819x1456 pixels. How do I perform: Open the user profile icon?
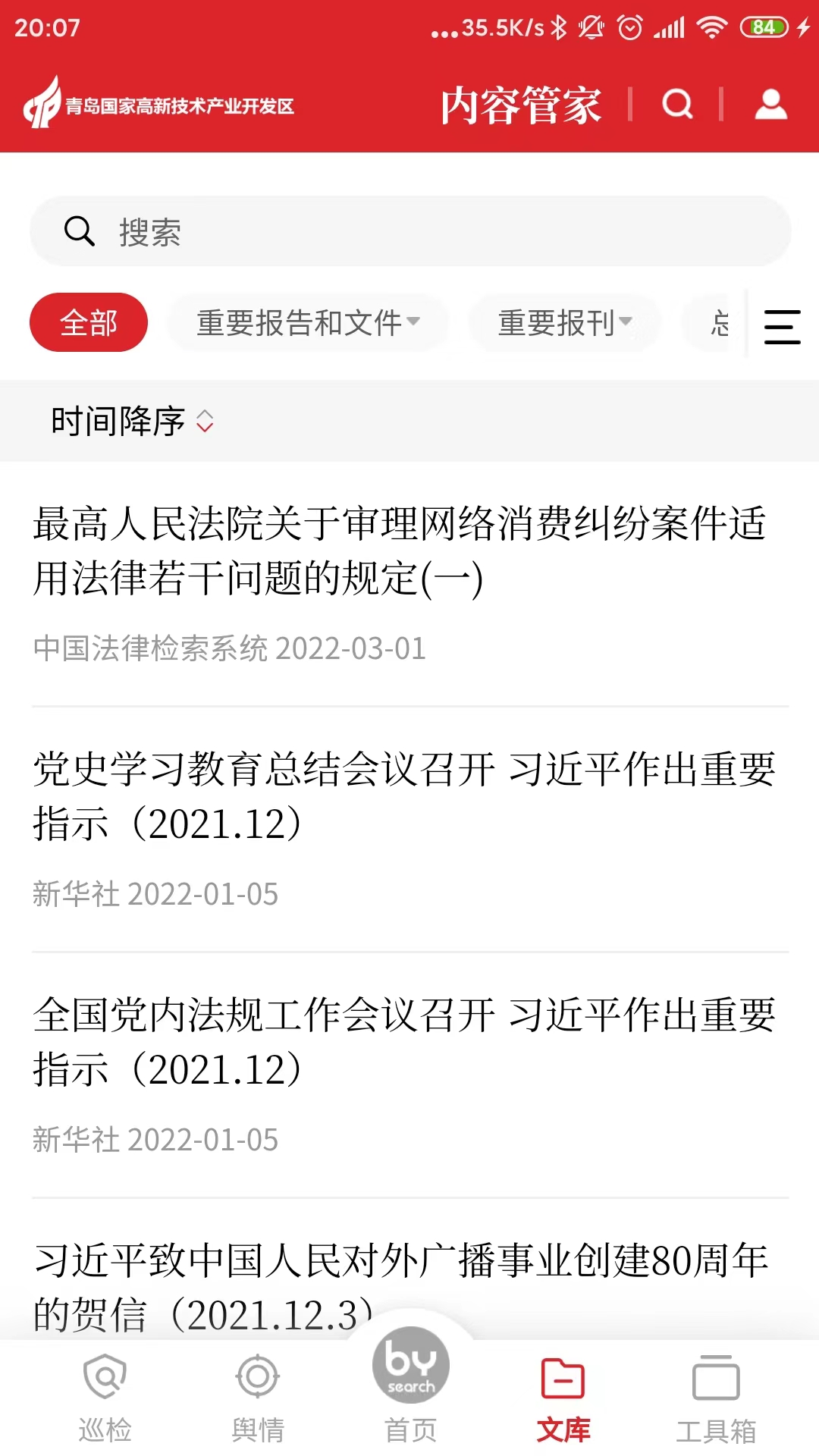(770, 105)
